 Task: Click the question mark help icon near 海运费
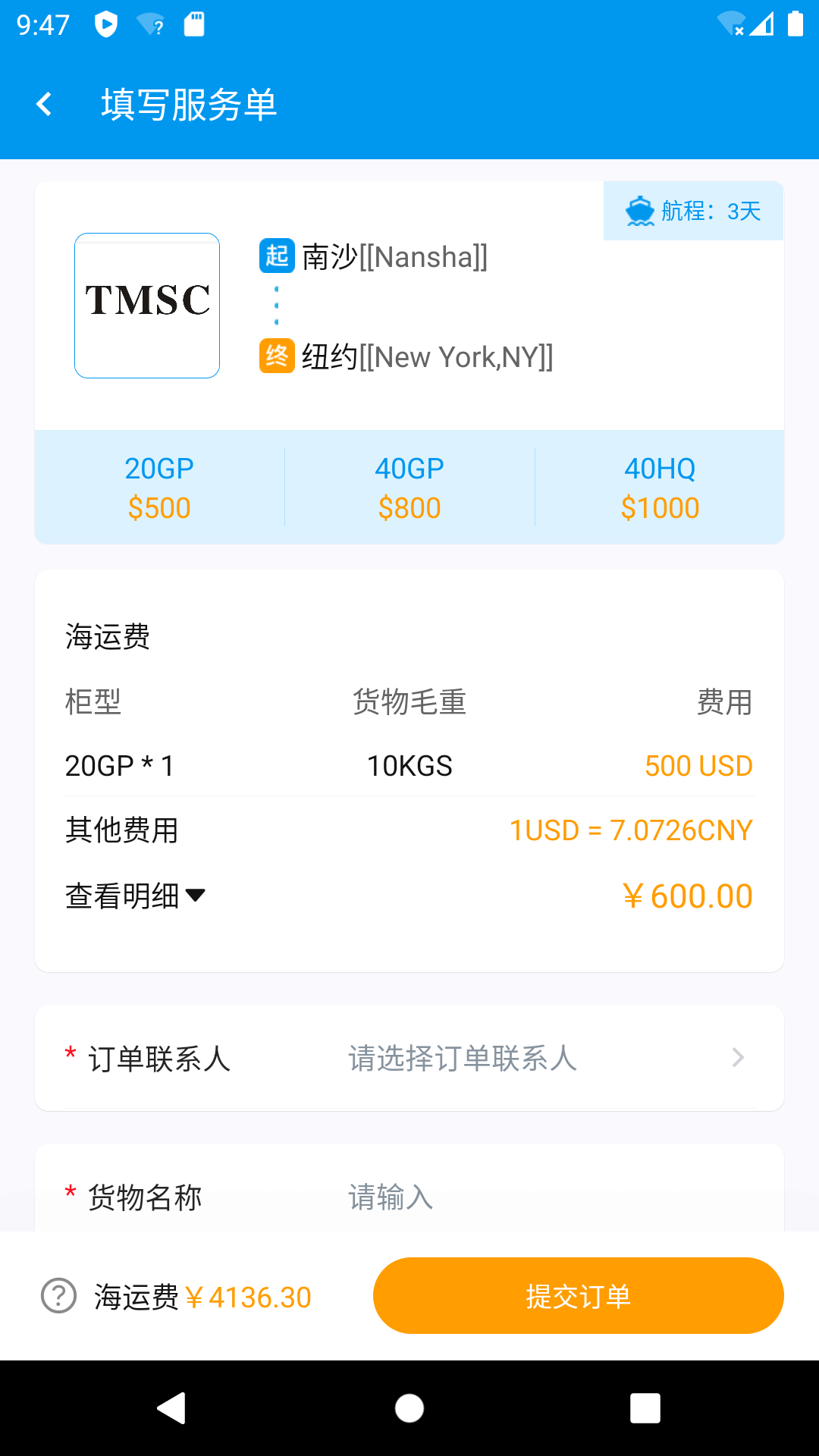57,1296
